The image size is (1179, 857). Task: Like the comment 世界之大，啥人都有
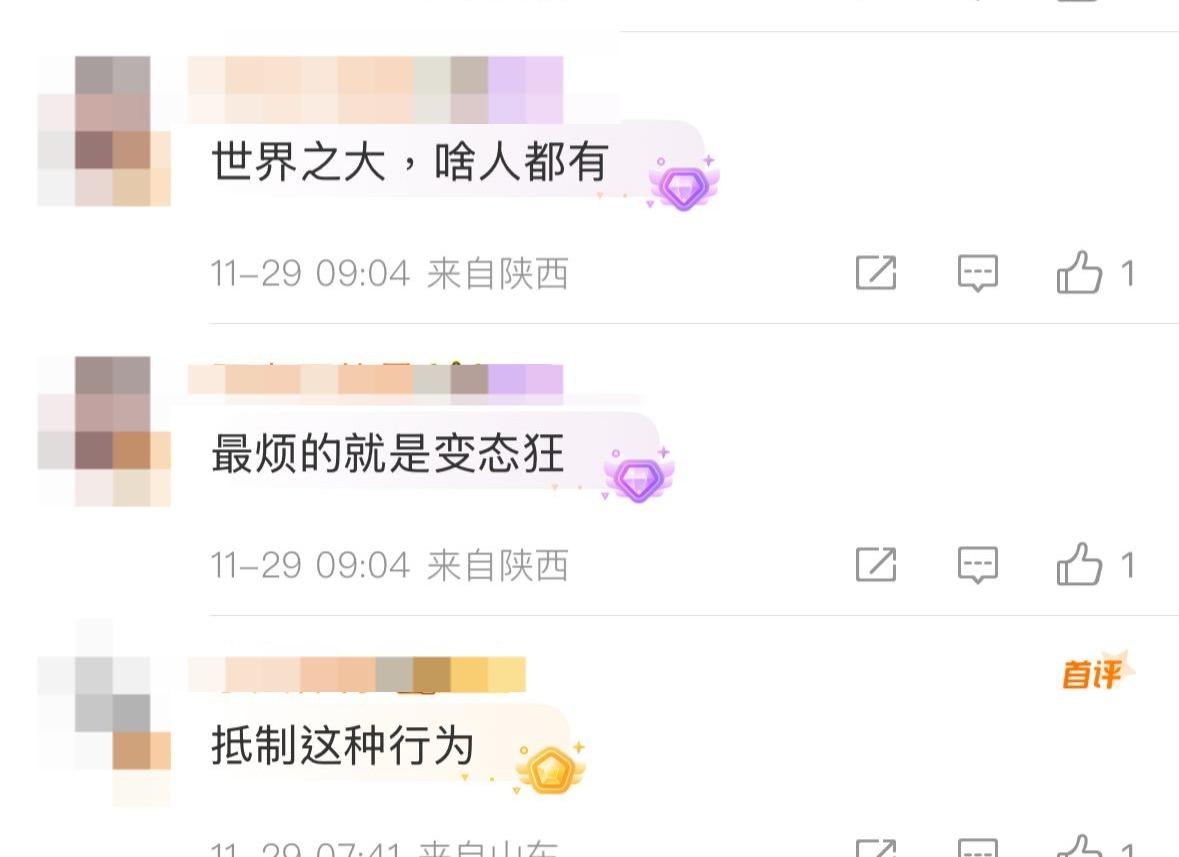1079,272
